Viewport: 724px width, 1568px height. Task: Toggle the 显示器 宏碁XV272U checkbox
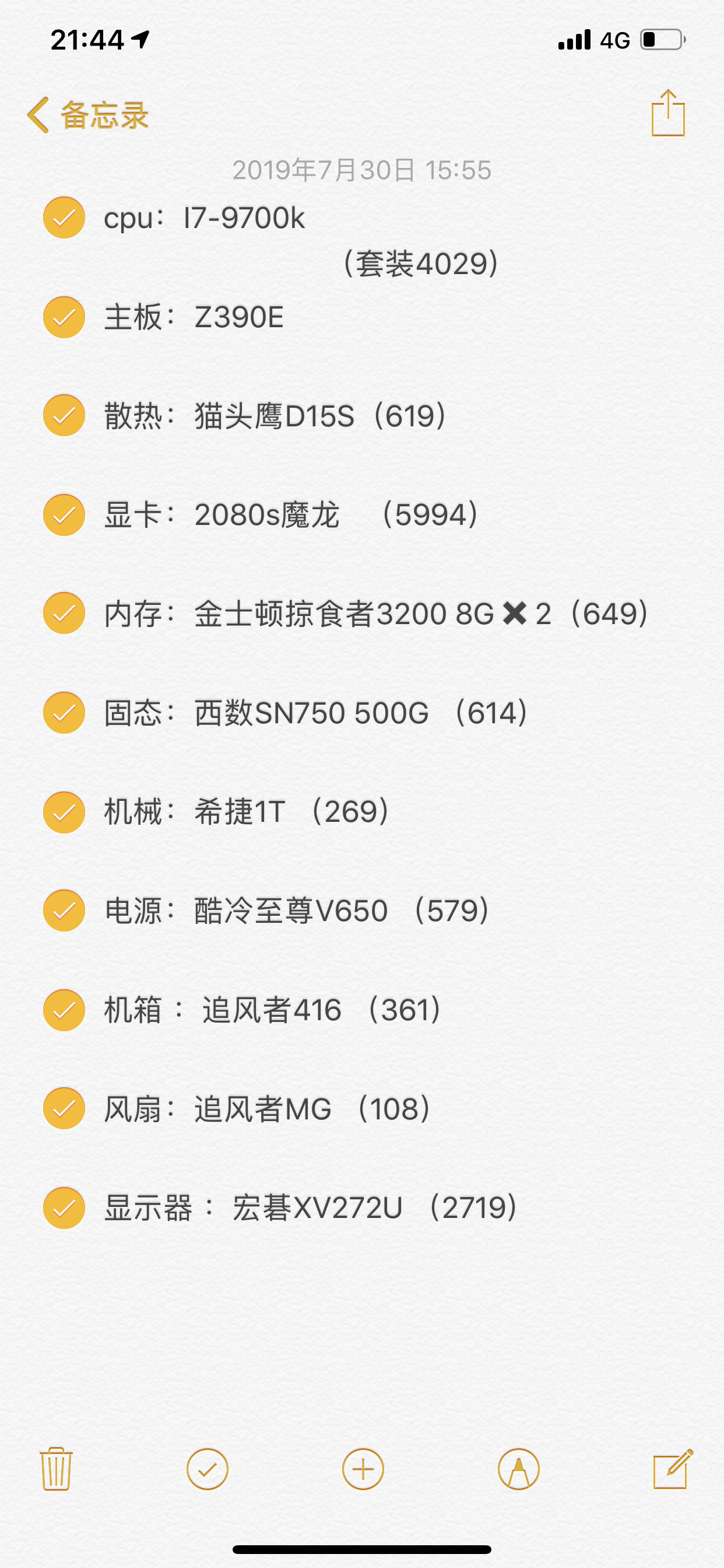click(x=64, y=1207)
